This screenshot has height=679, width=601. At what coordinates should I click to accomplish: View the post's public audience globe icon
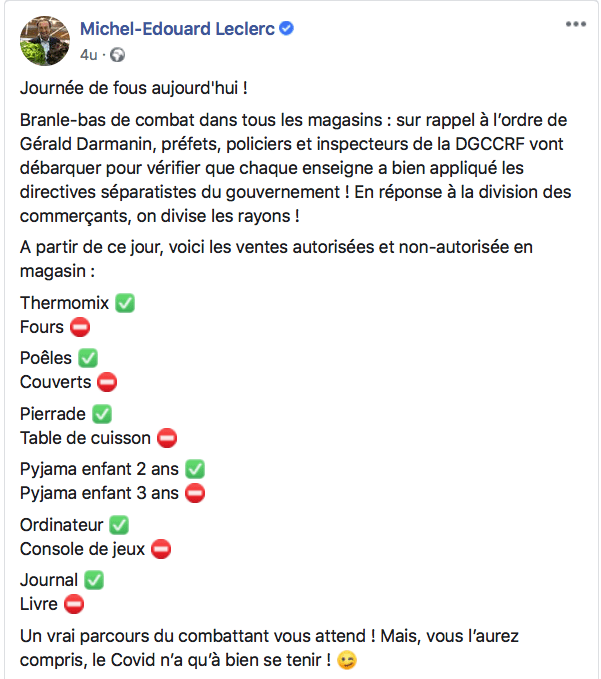point(118,53)
